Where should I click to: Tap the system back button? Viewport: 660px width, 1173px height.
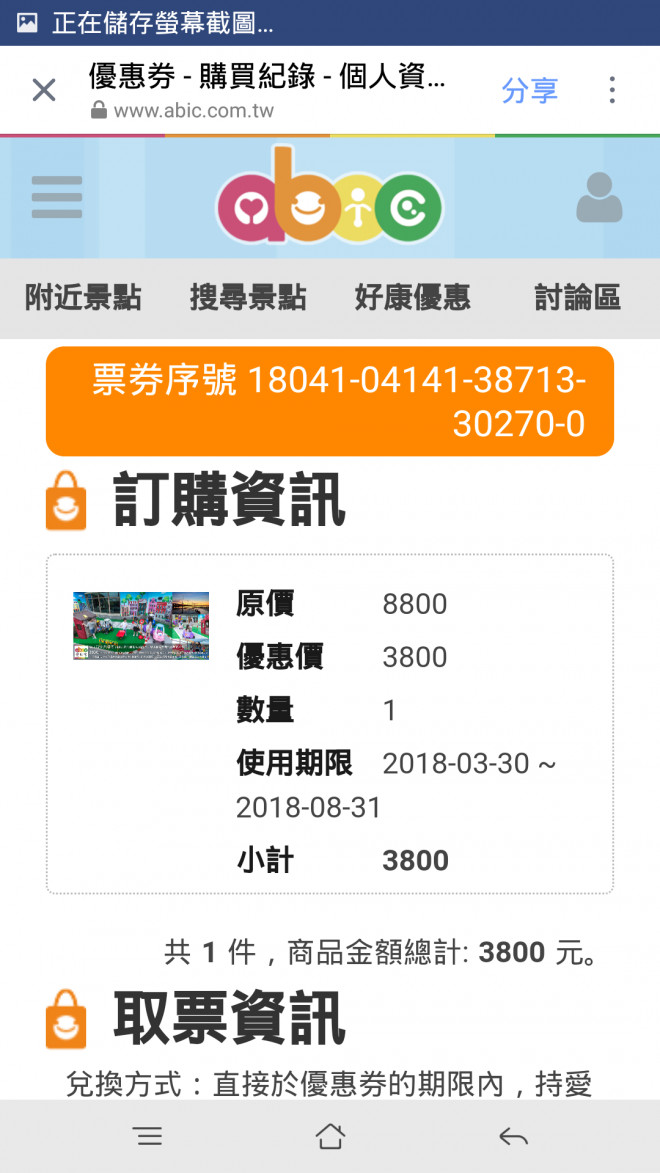513,1136
